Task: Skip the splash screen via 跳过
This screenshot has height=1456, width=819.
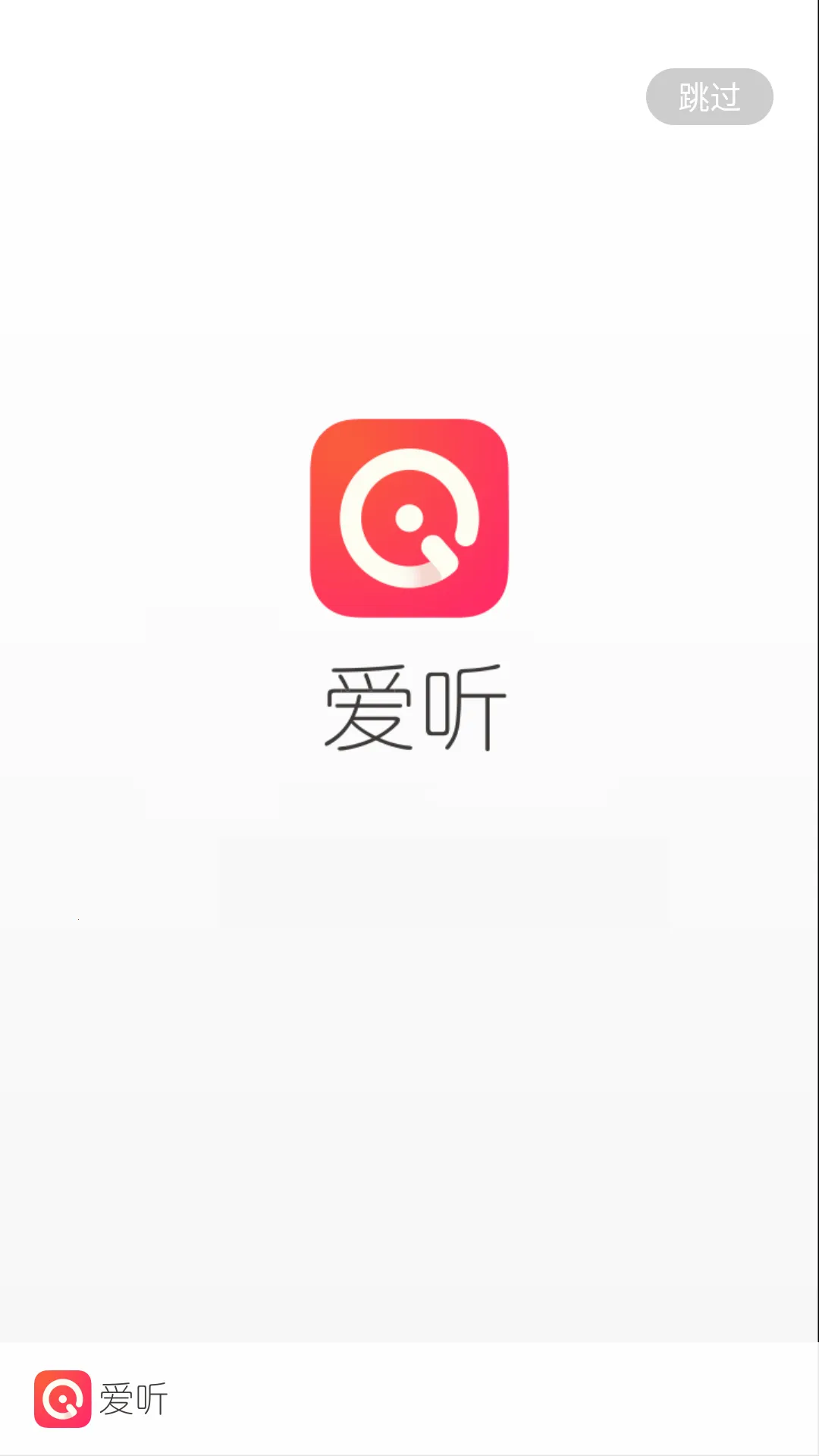Action: click(709, 97)
